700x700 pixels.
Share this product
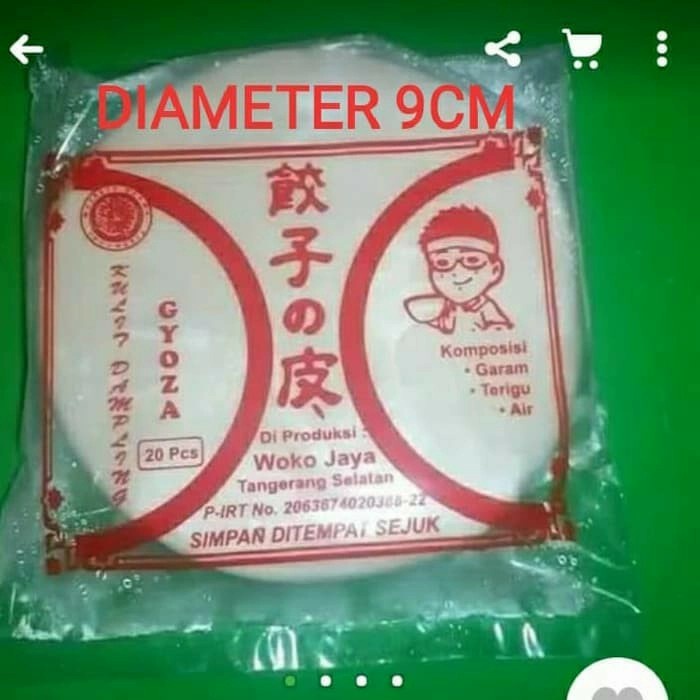(502, 48)
